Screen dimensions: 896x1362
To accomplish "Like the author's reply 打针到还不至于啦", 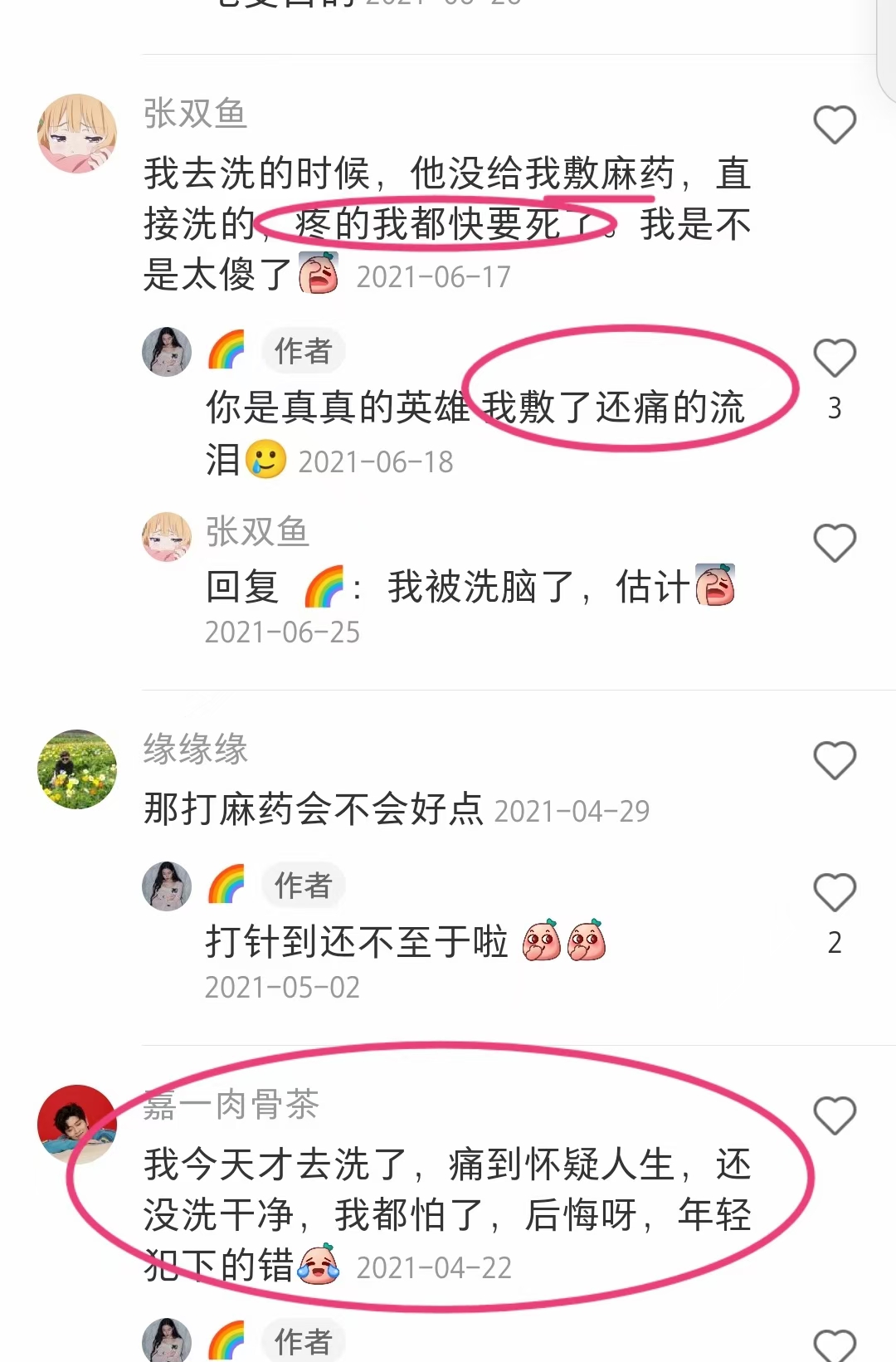I will tap(834, 893).
